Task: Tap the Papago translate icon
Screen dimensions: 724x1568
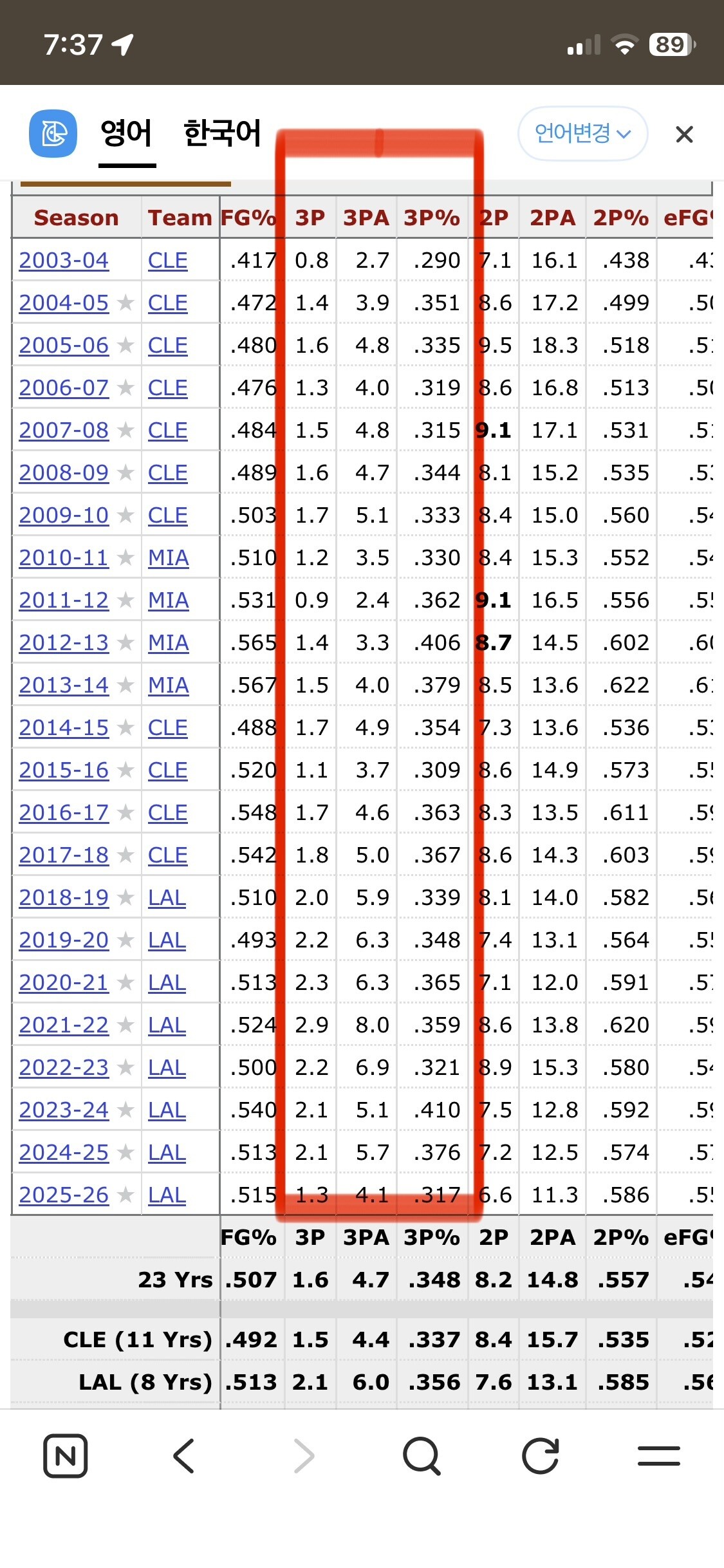Action: pos(53,134)
